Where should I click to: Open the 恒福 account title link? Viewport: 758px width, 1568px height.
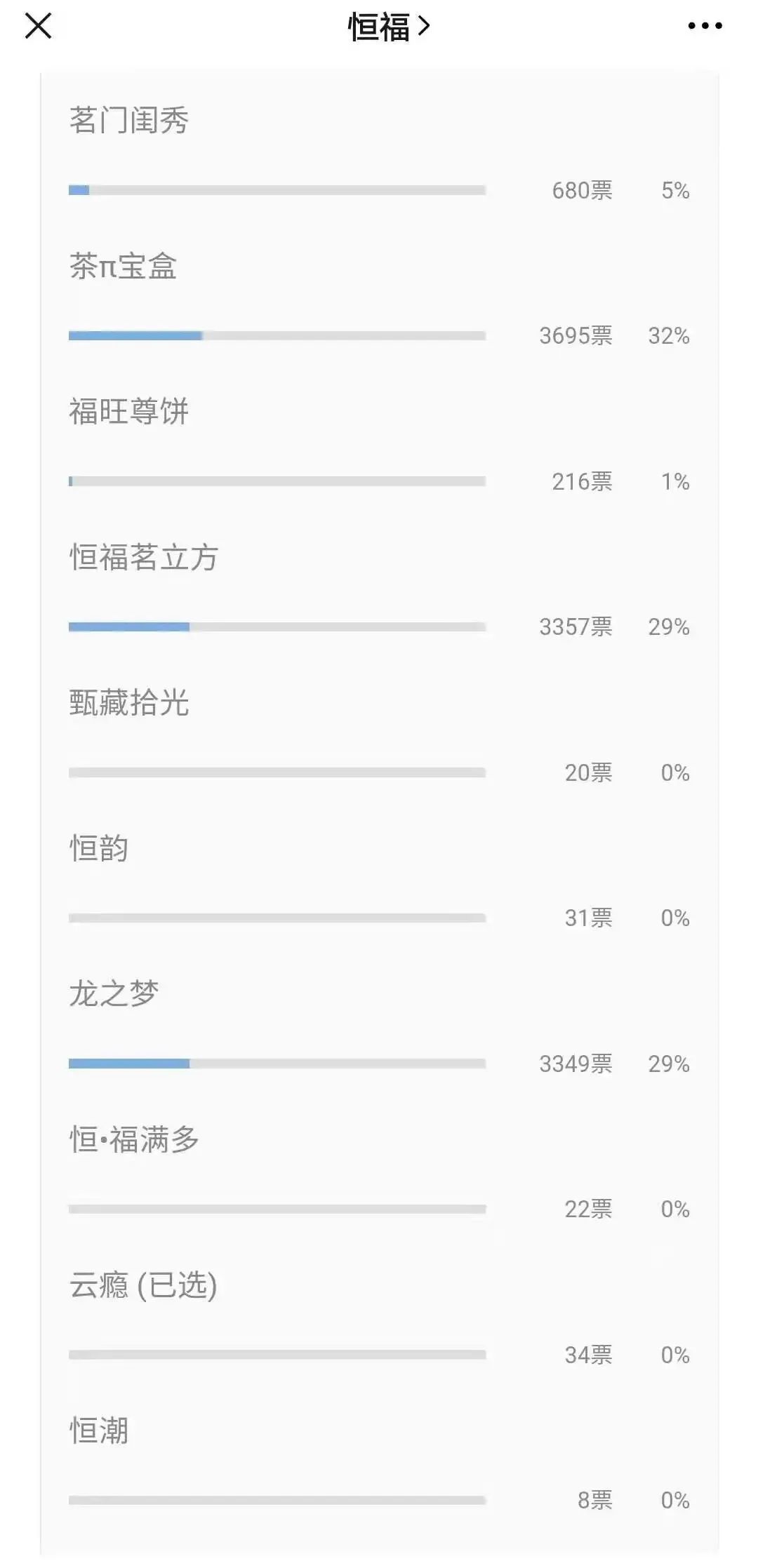pos(389,27)
